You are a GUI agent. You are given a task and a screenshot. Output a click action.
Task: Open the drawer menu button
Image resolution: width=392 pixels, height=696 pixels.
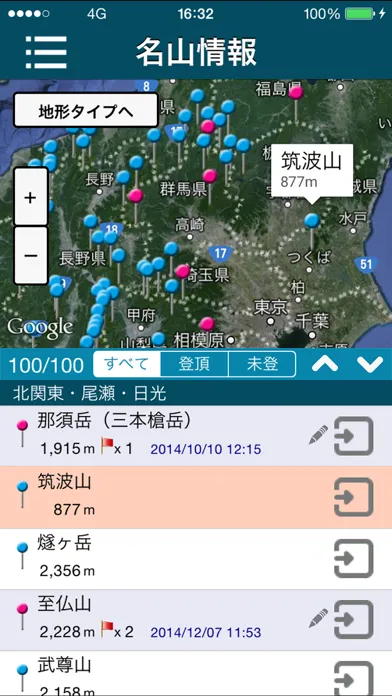click(x=46, y=52)
